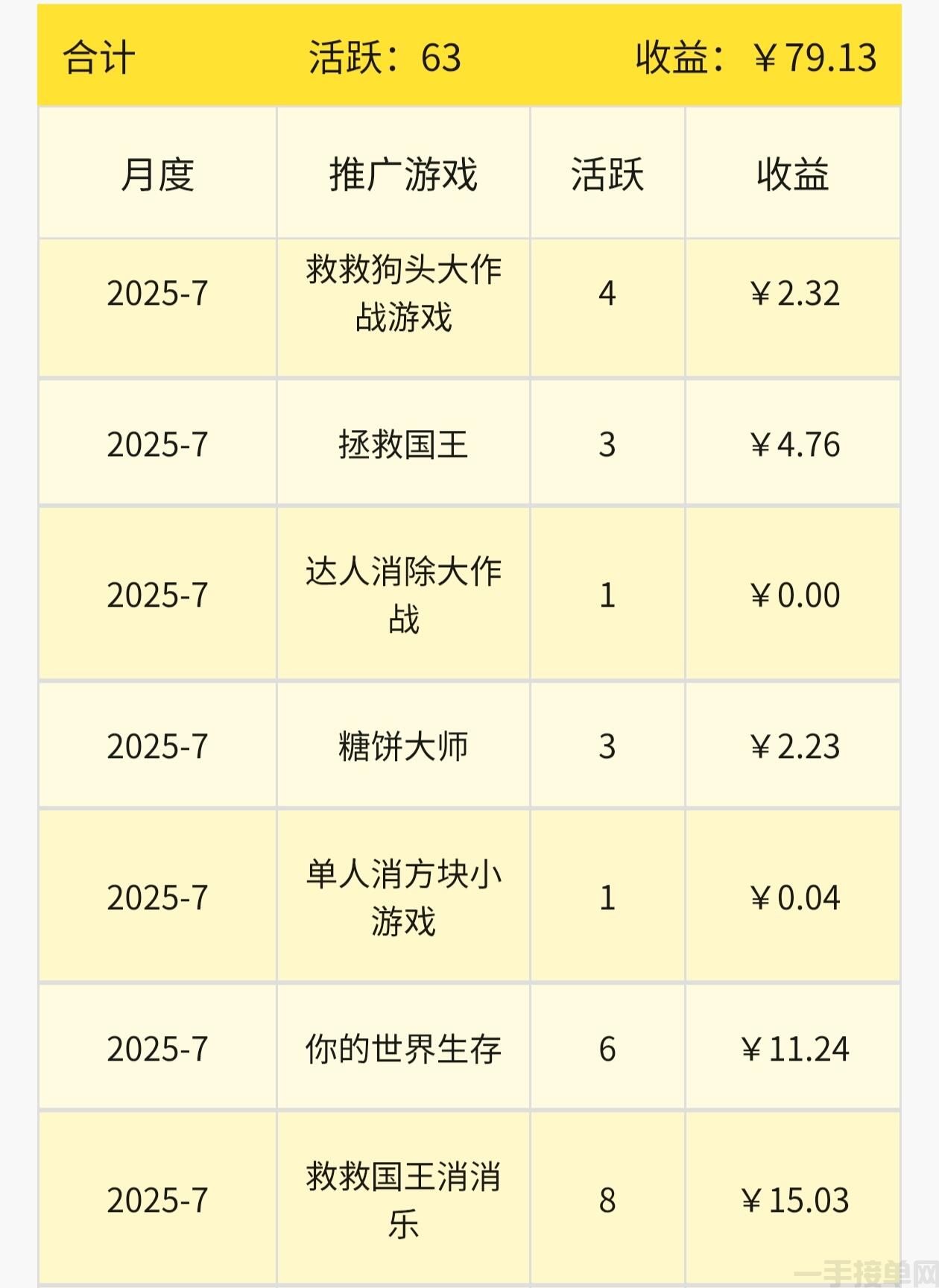The width and height of the screenshot is (939, 1288).
Task: Click the active count 8 for 救救国王消消乐
Action: tap(607, 1200)
